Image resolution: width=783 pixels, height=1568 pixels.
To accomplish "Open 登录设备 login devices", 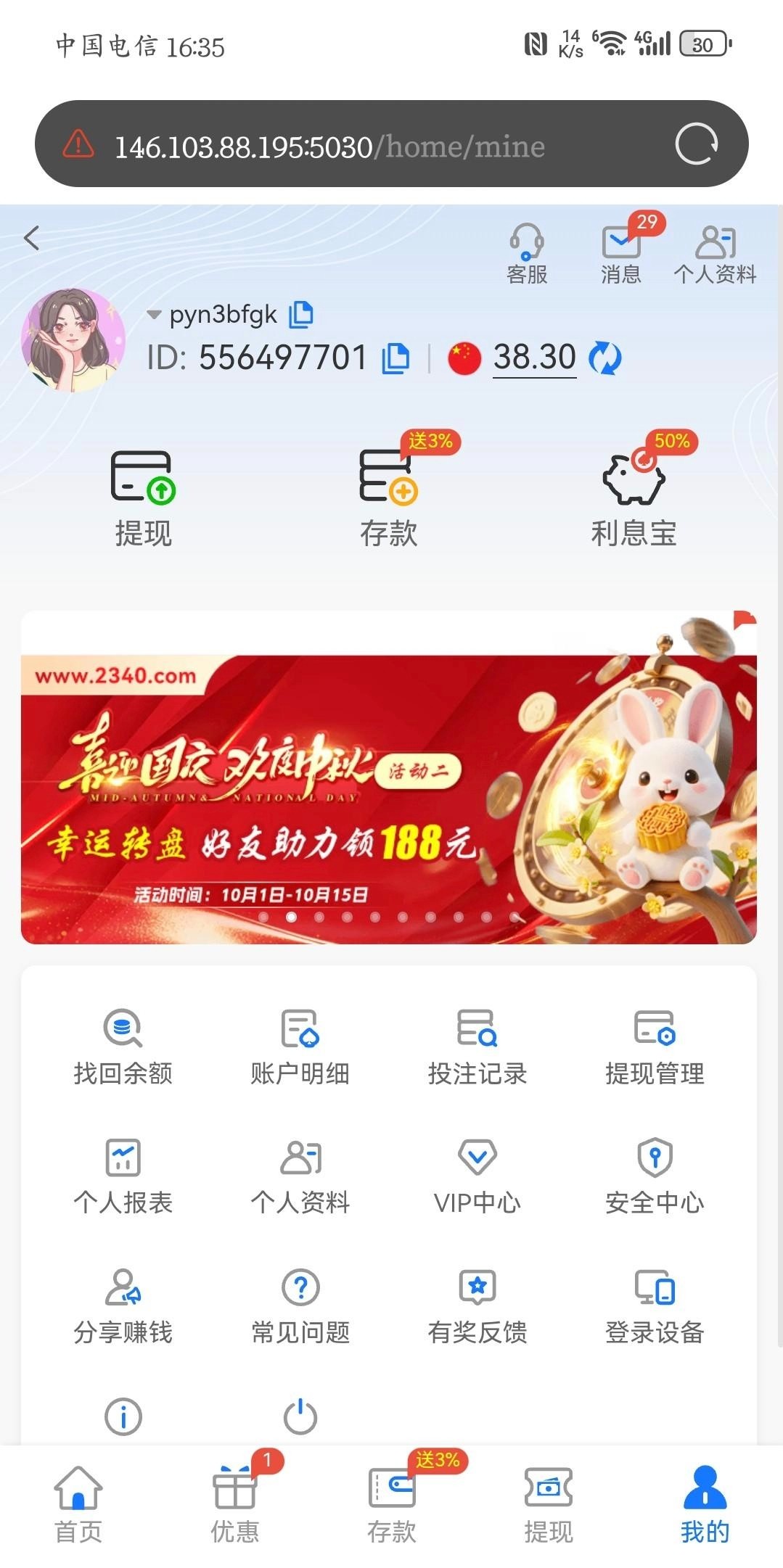I will point(655,1305).
